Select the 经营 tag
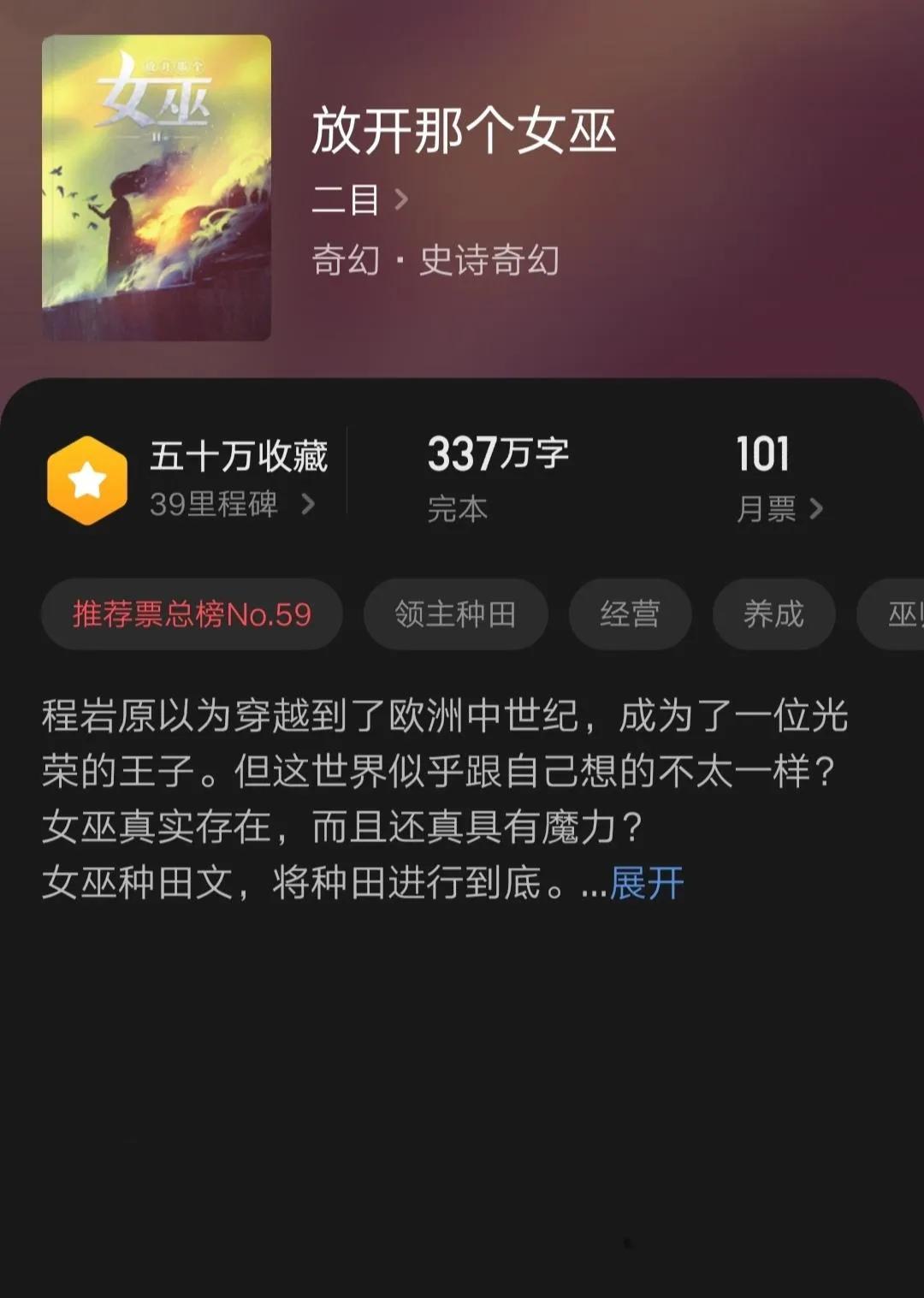924x1298 pixels. 630,614
